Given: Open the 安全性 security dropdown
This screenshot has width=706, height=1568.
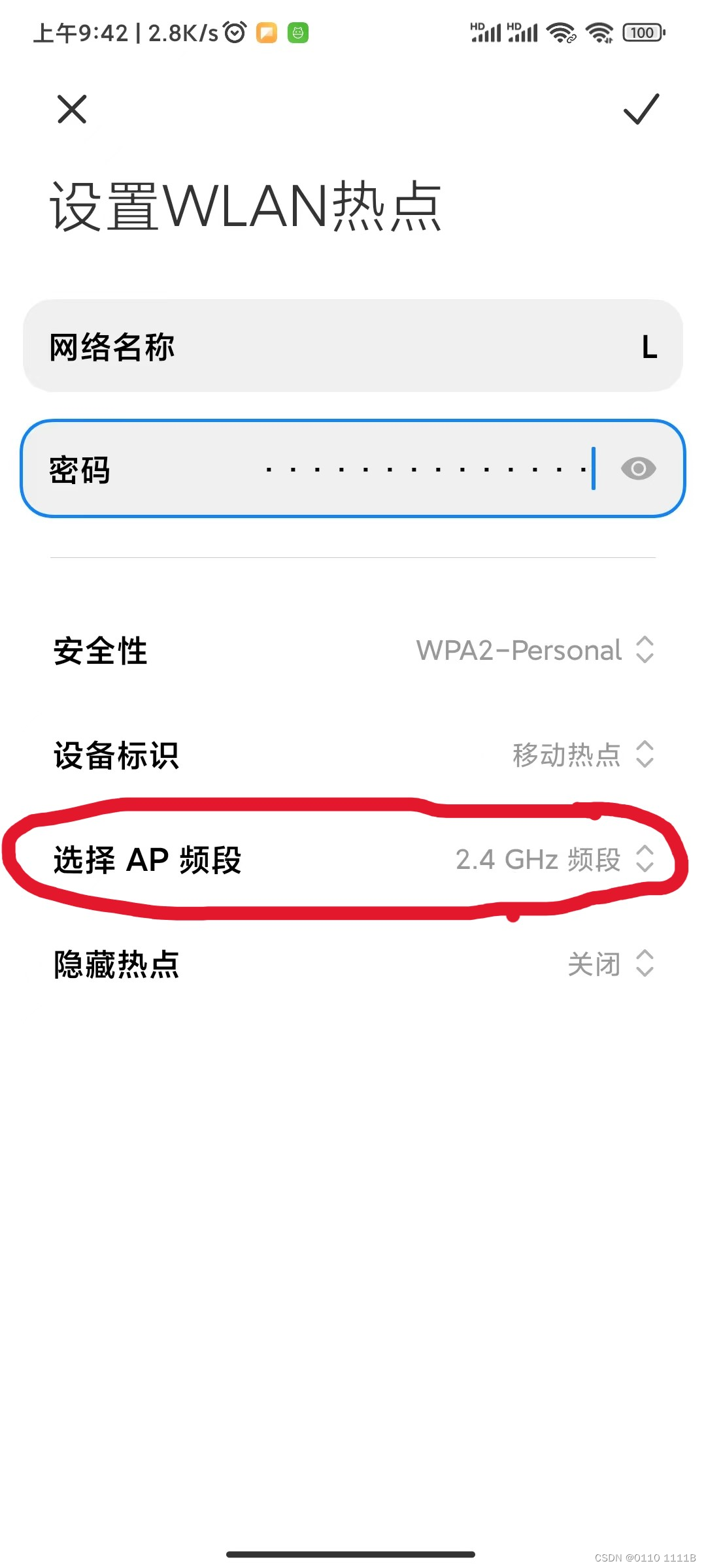Looking at the screenshot, I should tap(645, 650).
